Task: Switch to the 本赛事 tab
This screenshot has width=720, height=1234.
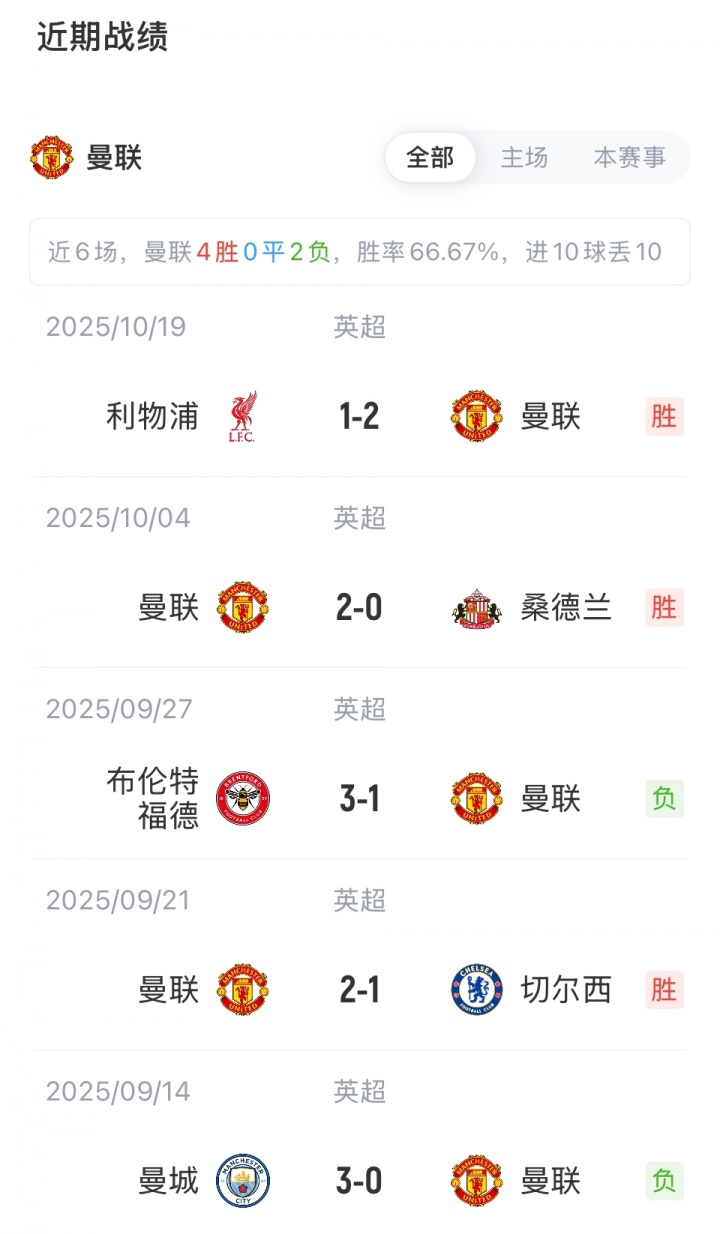Action: click(x=629, y=157)
